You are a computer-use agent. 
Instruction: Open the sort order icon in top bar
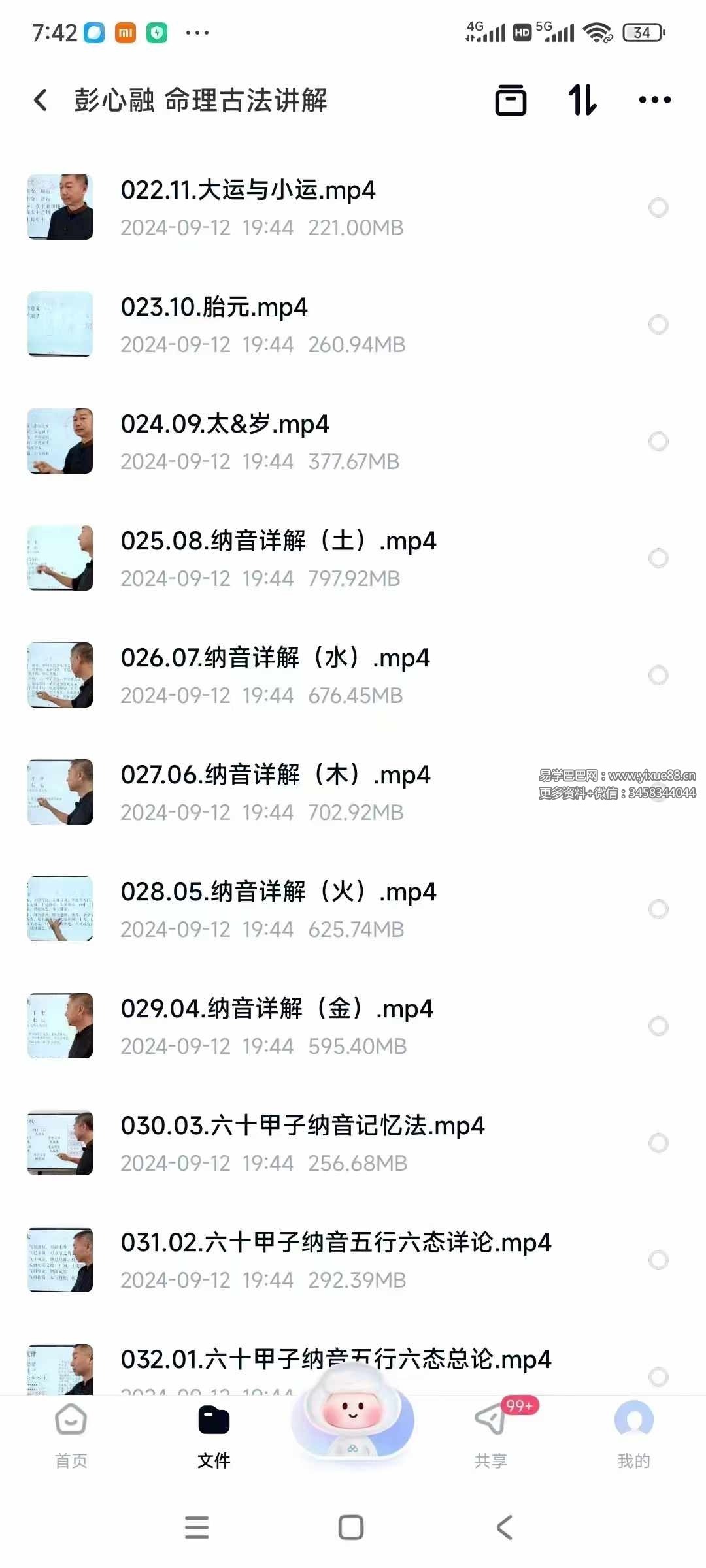pyautogui.click(x=582, y=99)
